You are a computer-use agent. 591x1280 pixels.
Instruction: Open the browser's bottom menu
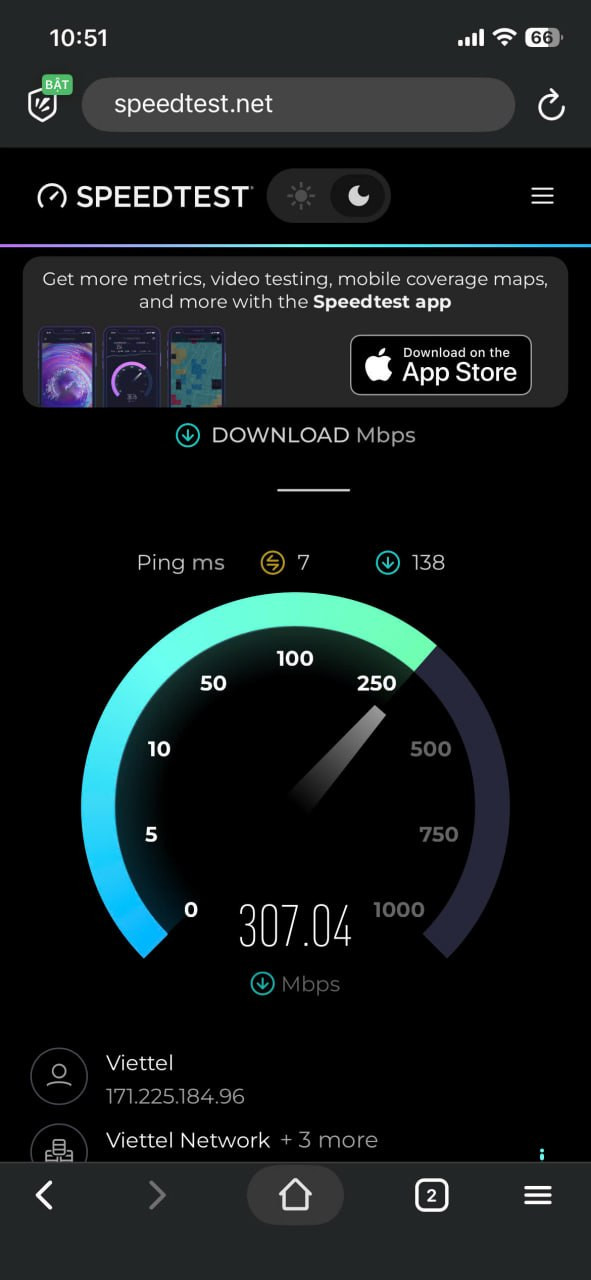pos(538,1195)
